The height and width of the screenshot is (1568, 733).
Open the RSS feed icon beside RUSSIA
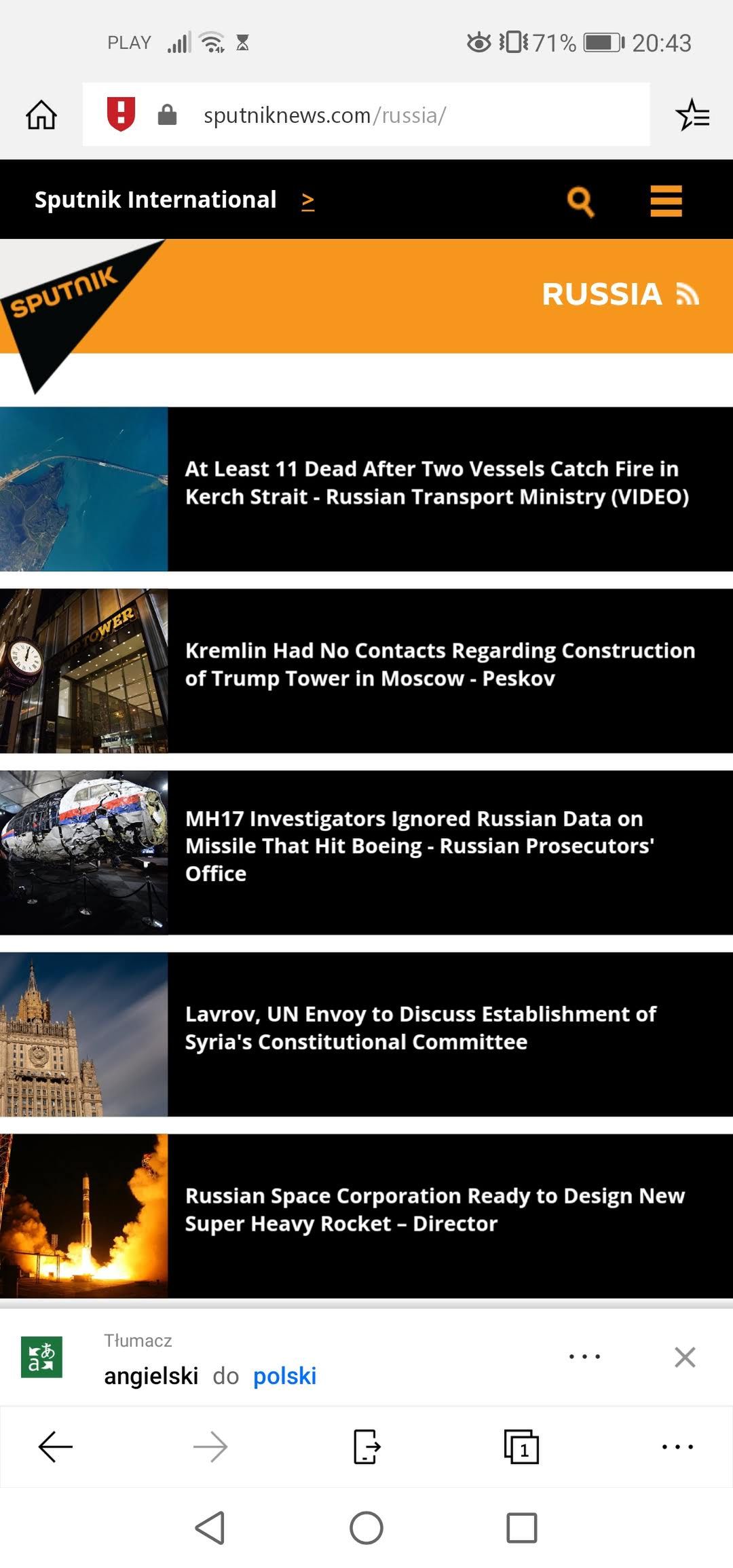pyautogui.click(x=688, y=295)
